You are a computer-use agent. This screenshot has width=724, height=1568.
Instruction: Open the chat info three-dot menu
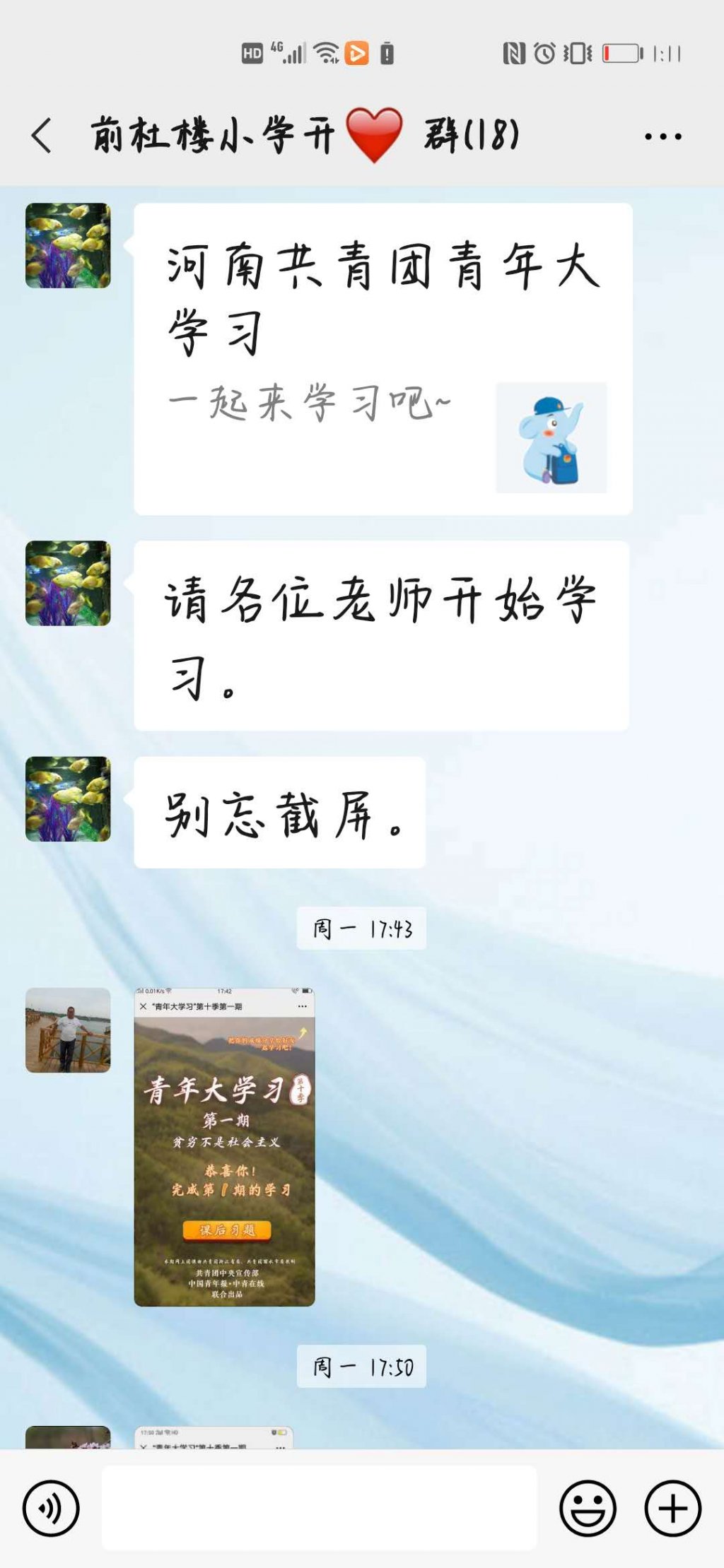662,136
